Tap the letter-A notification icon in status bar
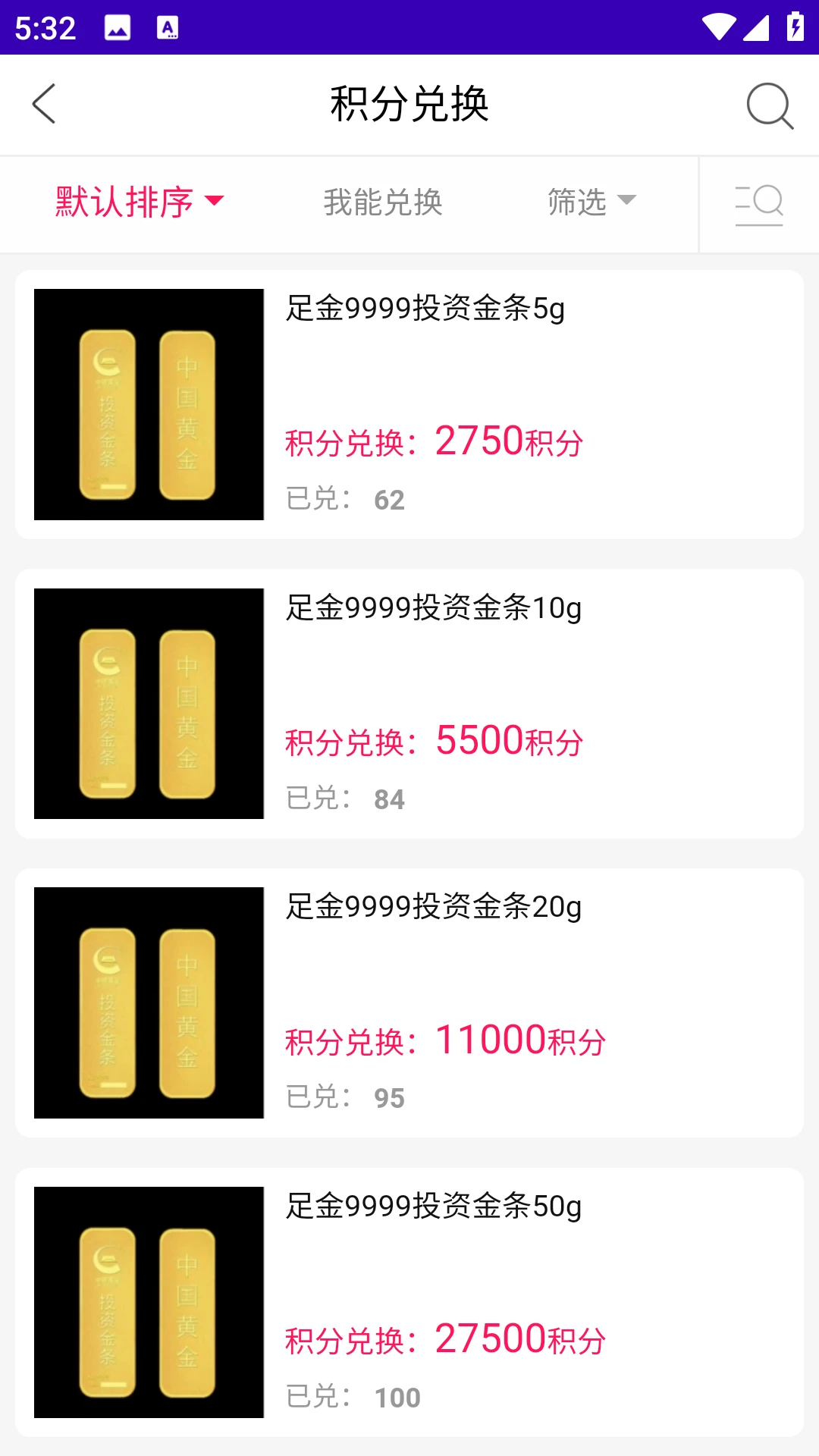Viewport: 819px width, 1456px height. pos(168,28)
